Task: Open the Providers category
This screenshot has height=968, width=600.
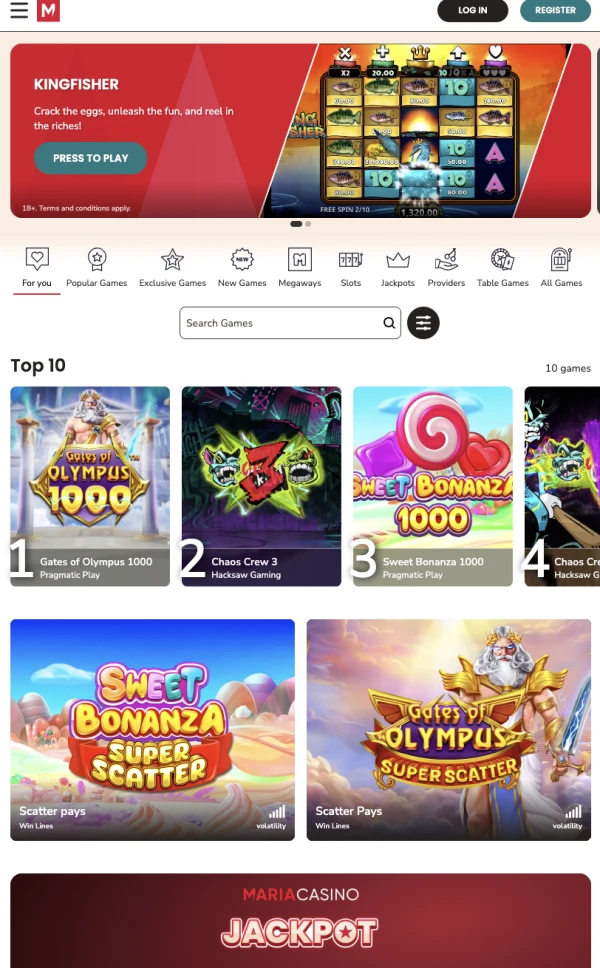Action: click(446, 268)
